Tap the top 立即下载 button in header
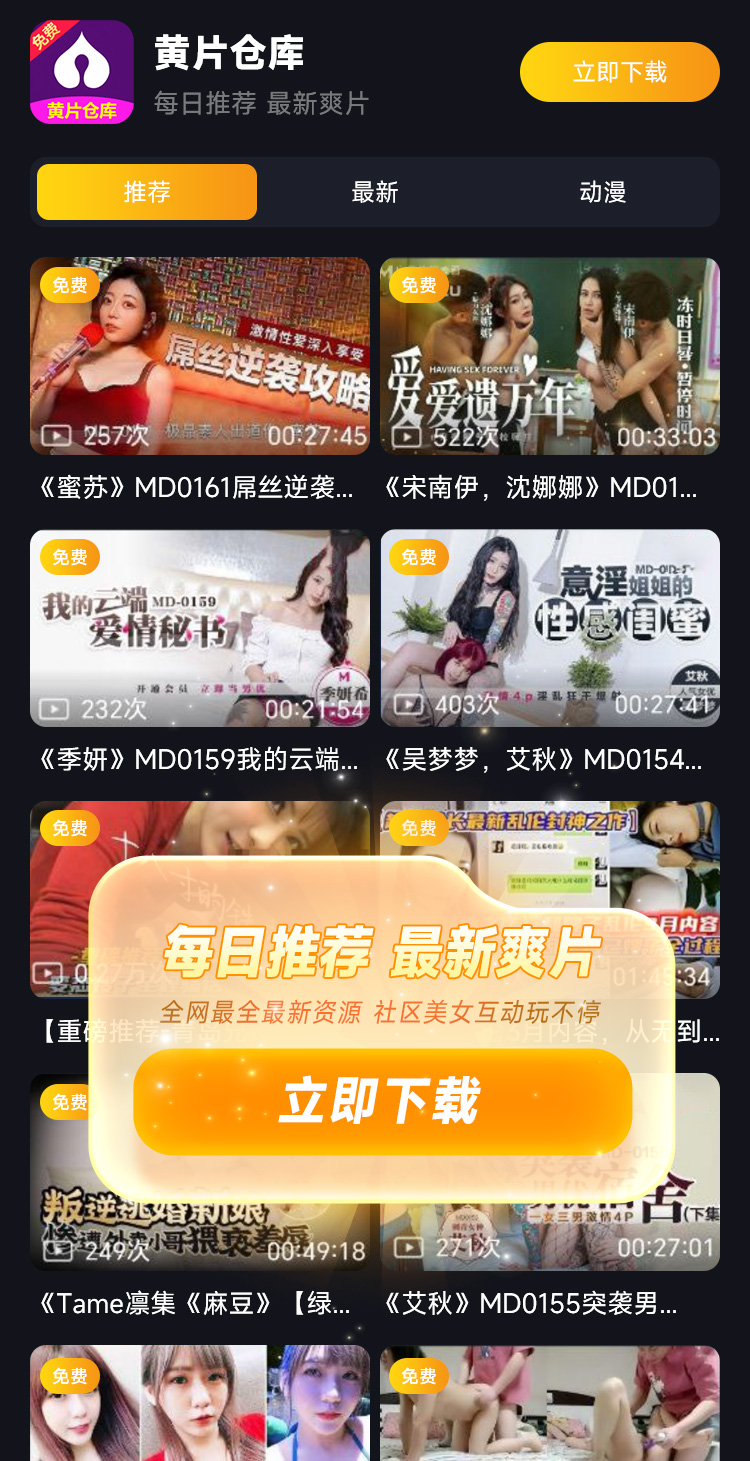 click(619, 72)
